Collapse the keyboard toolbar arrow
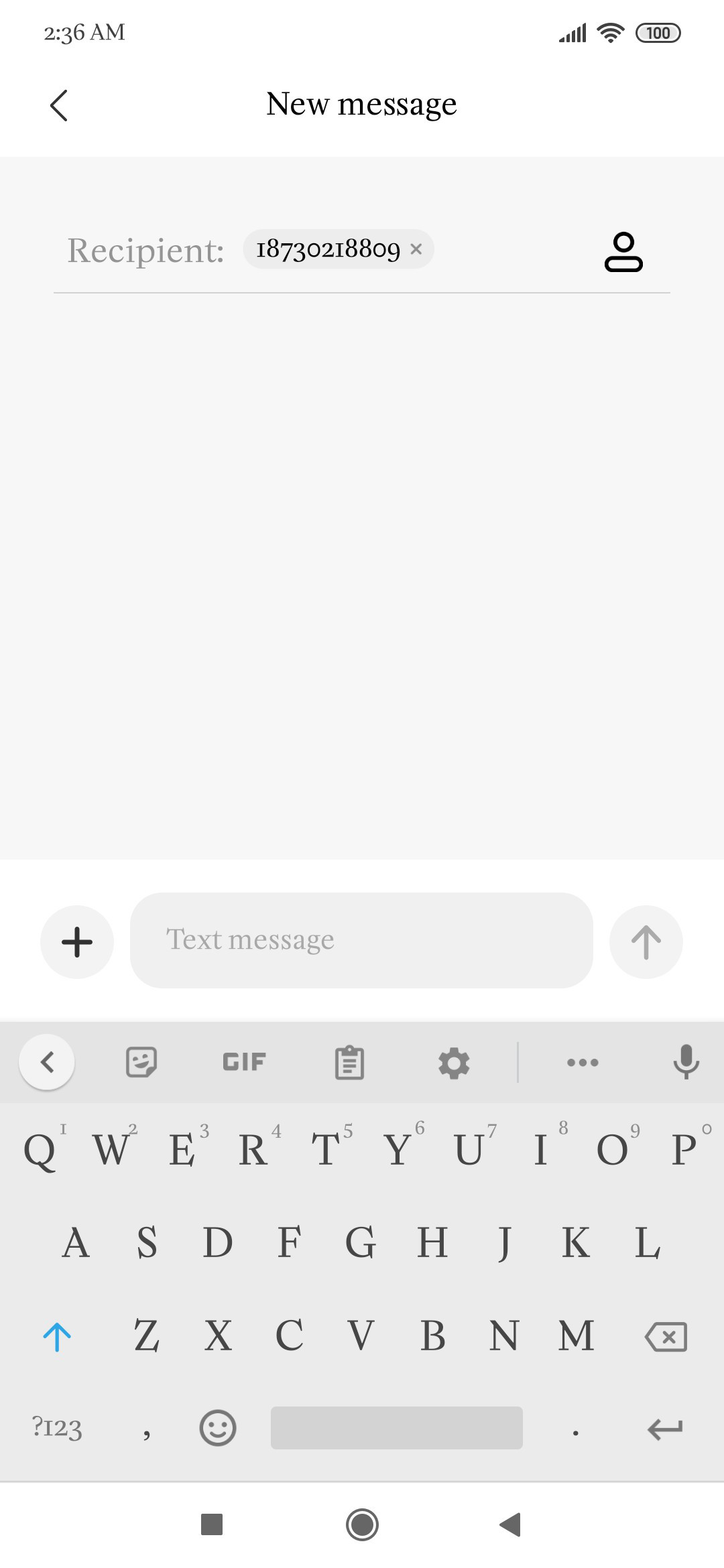The width and height of the screenshot is (724, 1568). [47, 1062]
